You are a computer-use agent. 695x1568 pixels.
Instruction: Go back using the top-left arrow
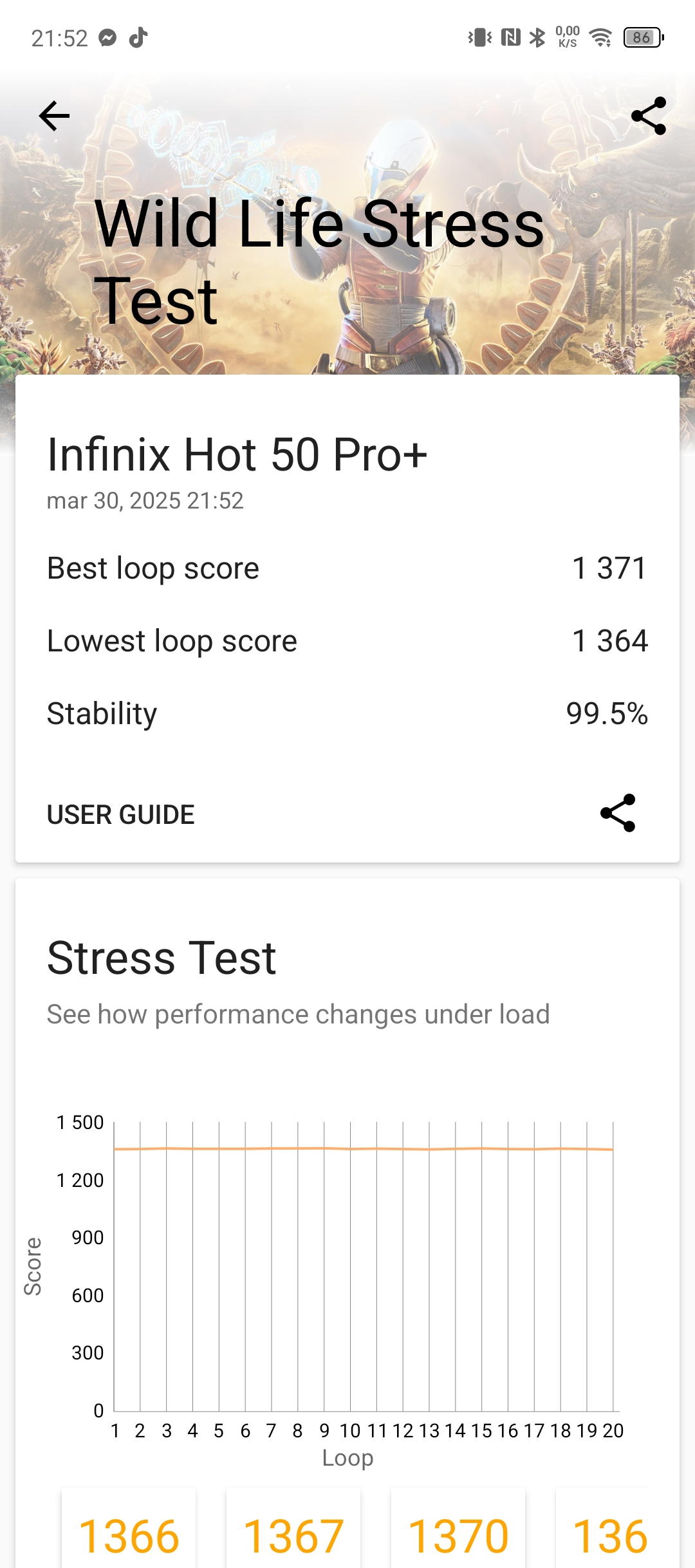click(54, 117)
